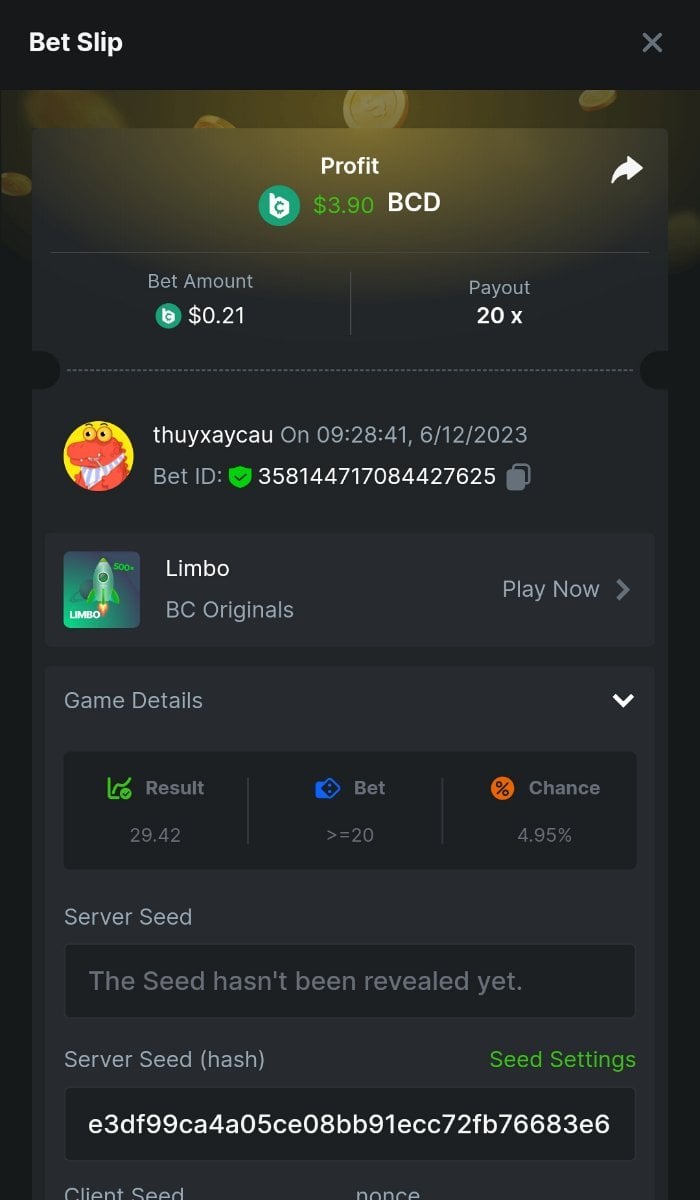
Task: Copy the Bet ID
Action: (x=518, y=477)
